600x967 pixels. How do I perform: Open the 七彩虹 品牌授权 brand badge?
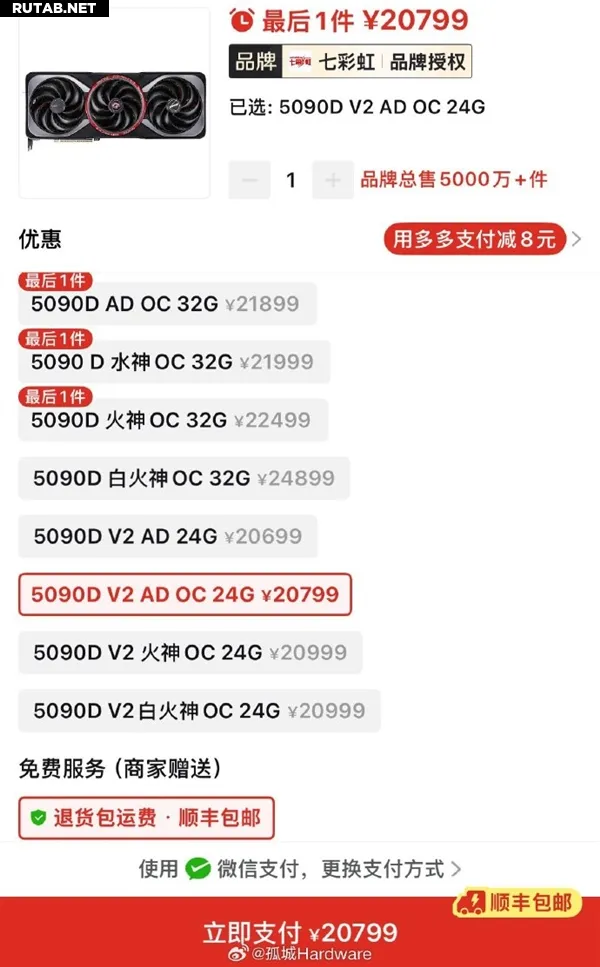[350, 61]
